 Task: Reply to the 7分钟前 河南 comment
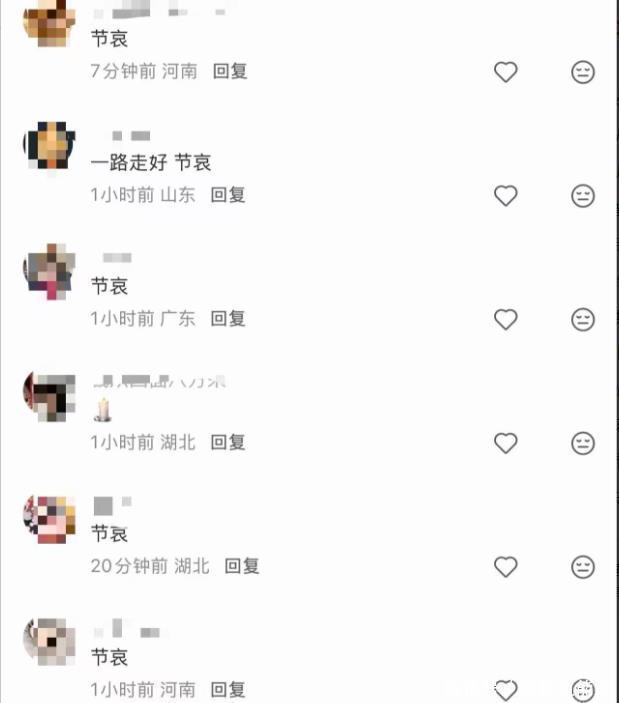coord(230,72)
